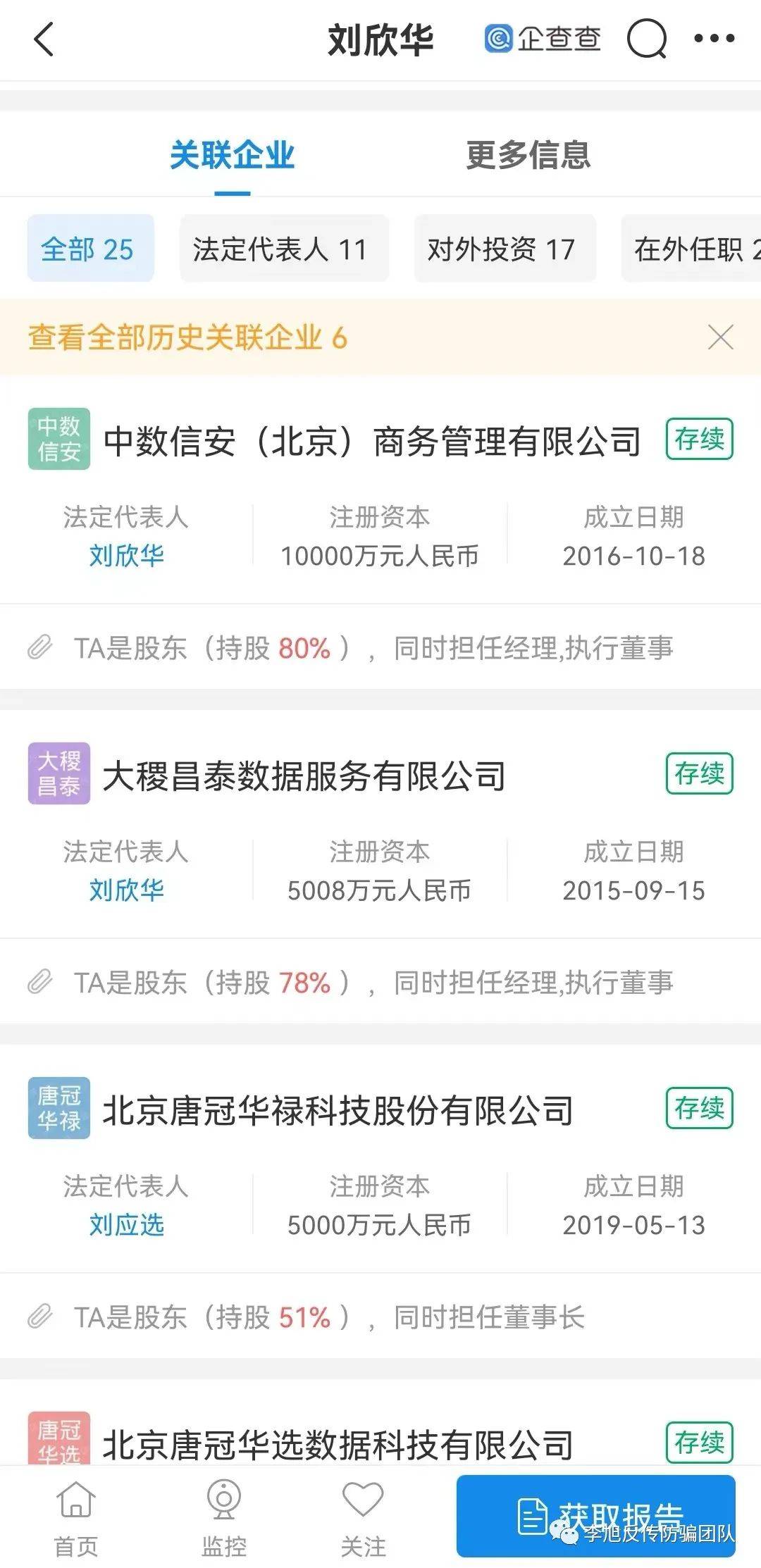
Task: Select the 关联企业 tab
Action: coord(232,155)
